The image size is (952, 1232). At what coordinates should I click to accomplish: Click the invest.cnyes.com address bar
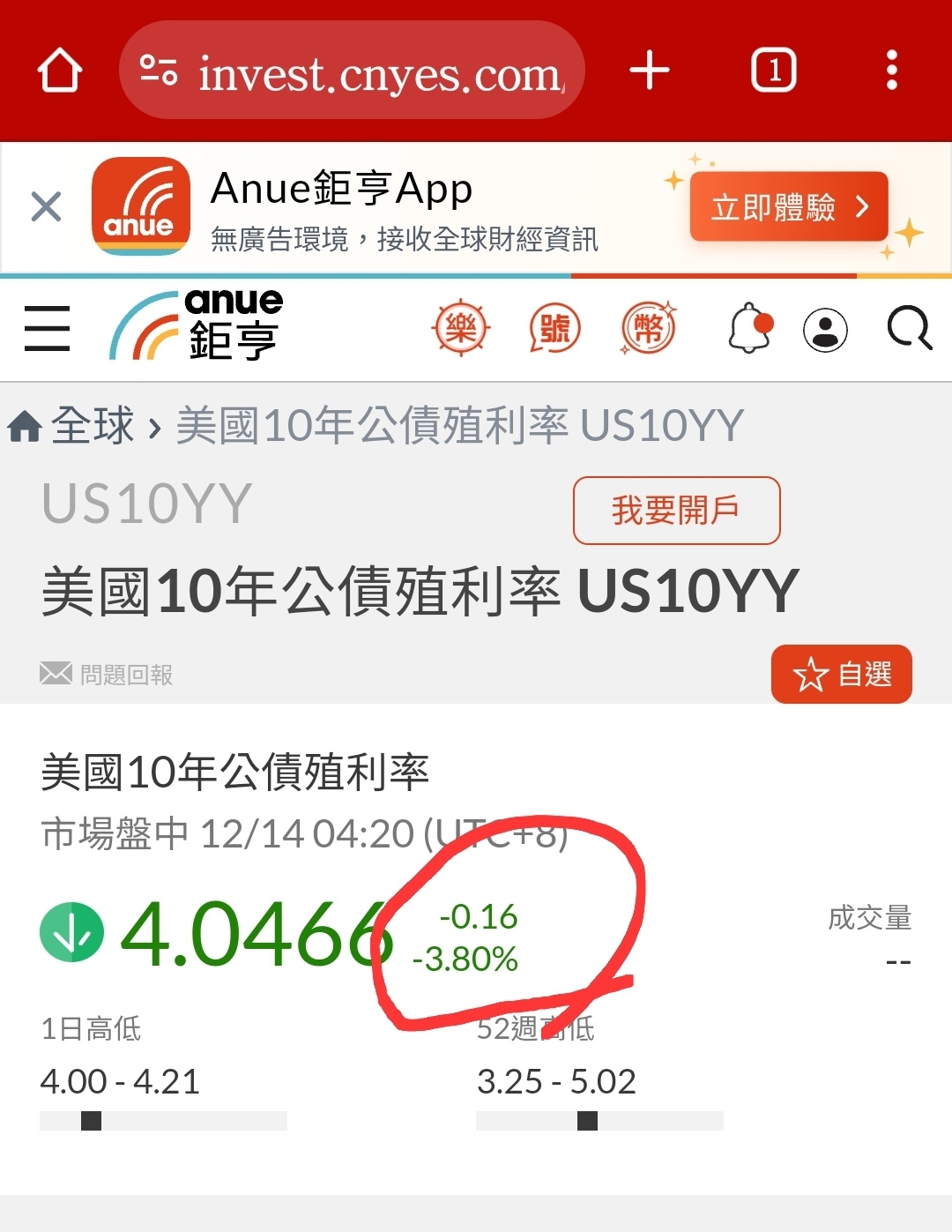tap(353, 71)
